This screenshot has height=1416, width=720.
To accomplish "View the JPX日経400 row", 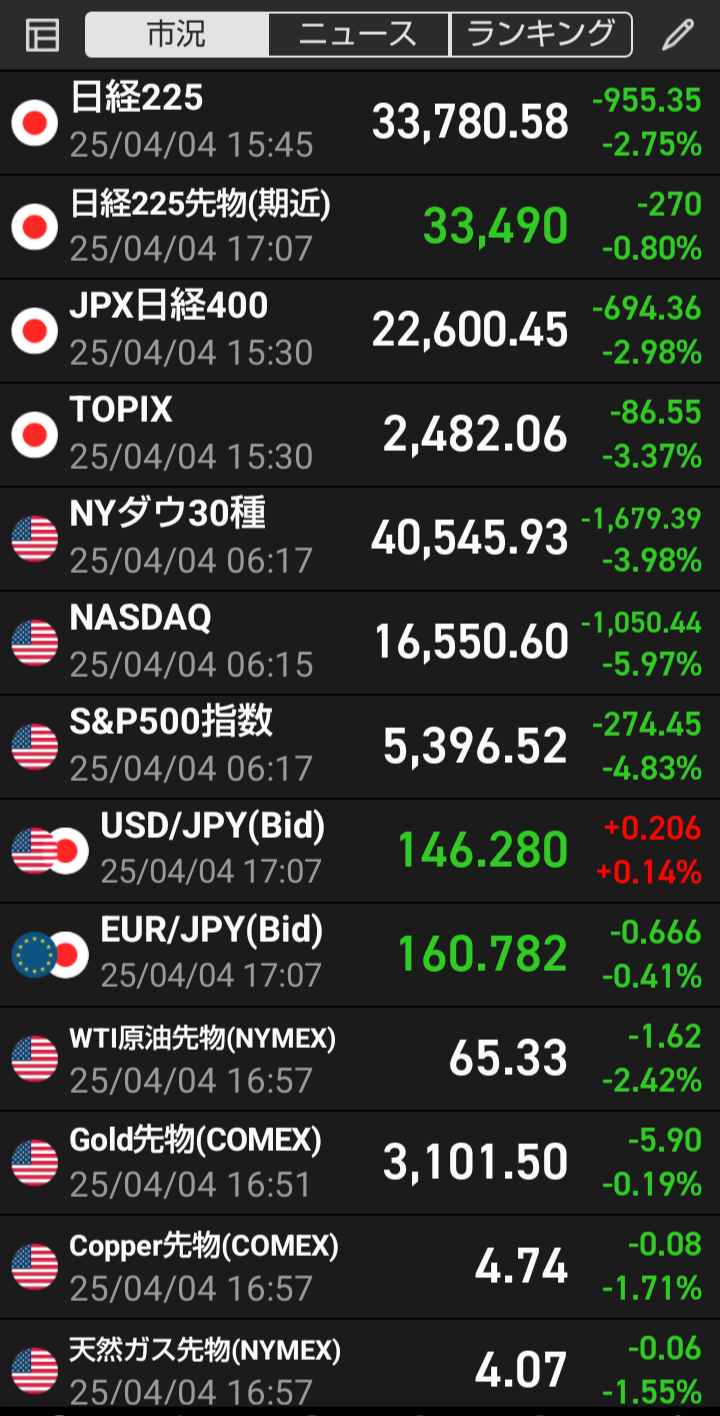I will [x=360, y=331].
